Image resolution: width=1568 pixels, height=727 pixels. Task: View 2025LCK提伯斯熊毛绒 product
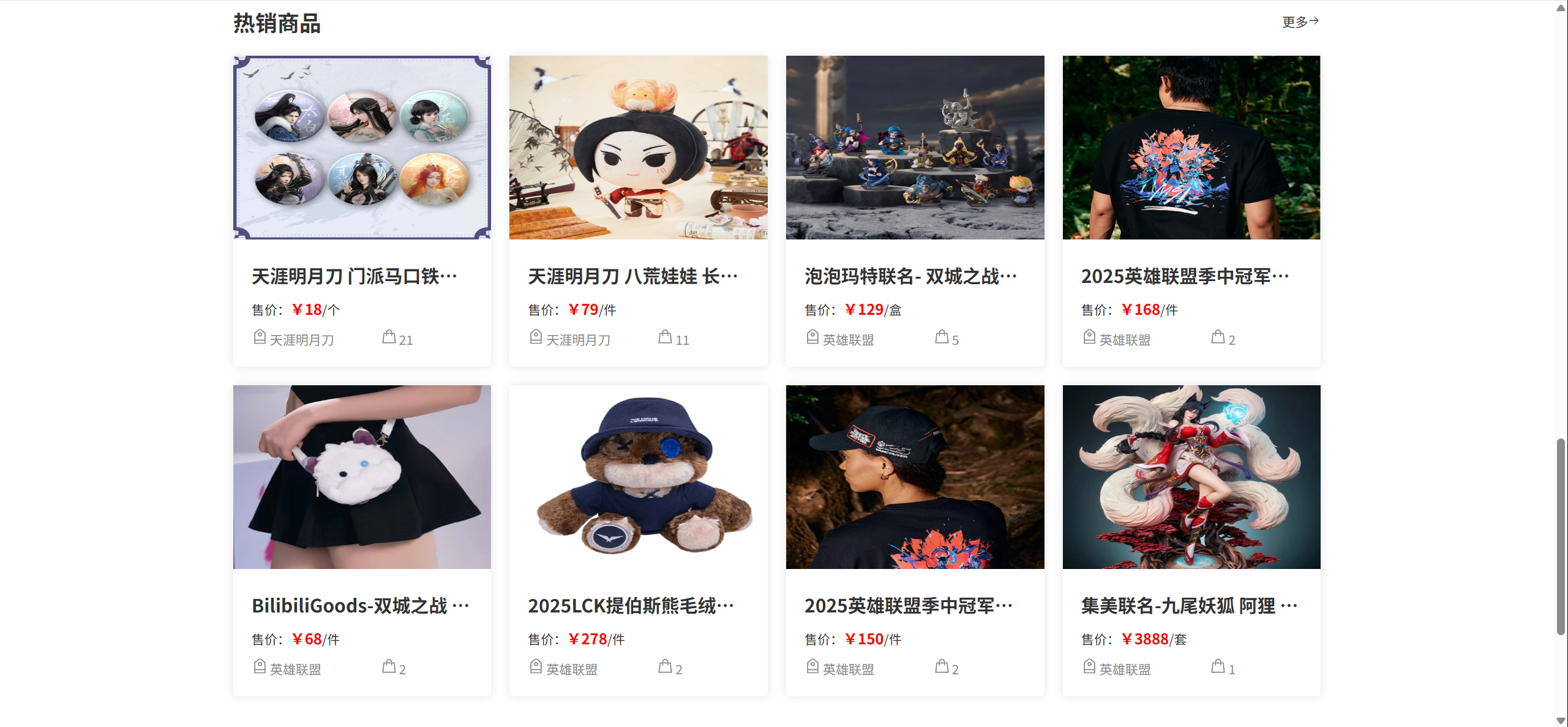click(x=638, y=477)
